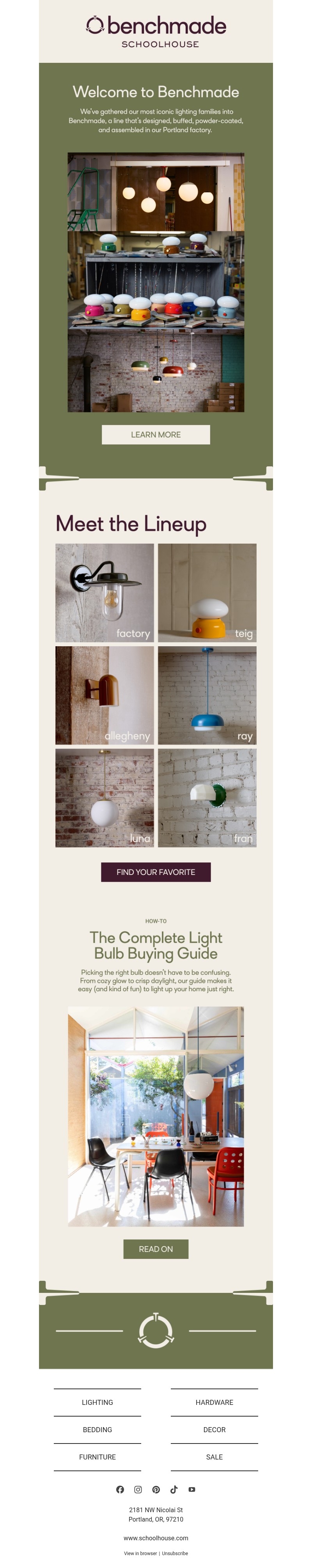Visit www.schoolhouse.com link
The width and height of the screenshot is (312, 1568).
(x=156, y=1538)
